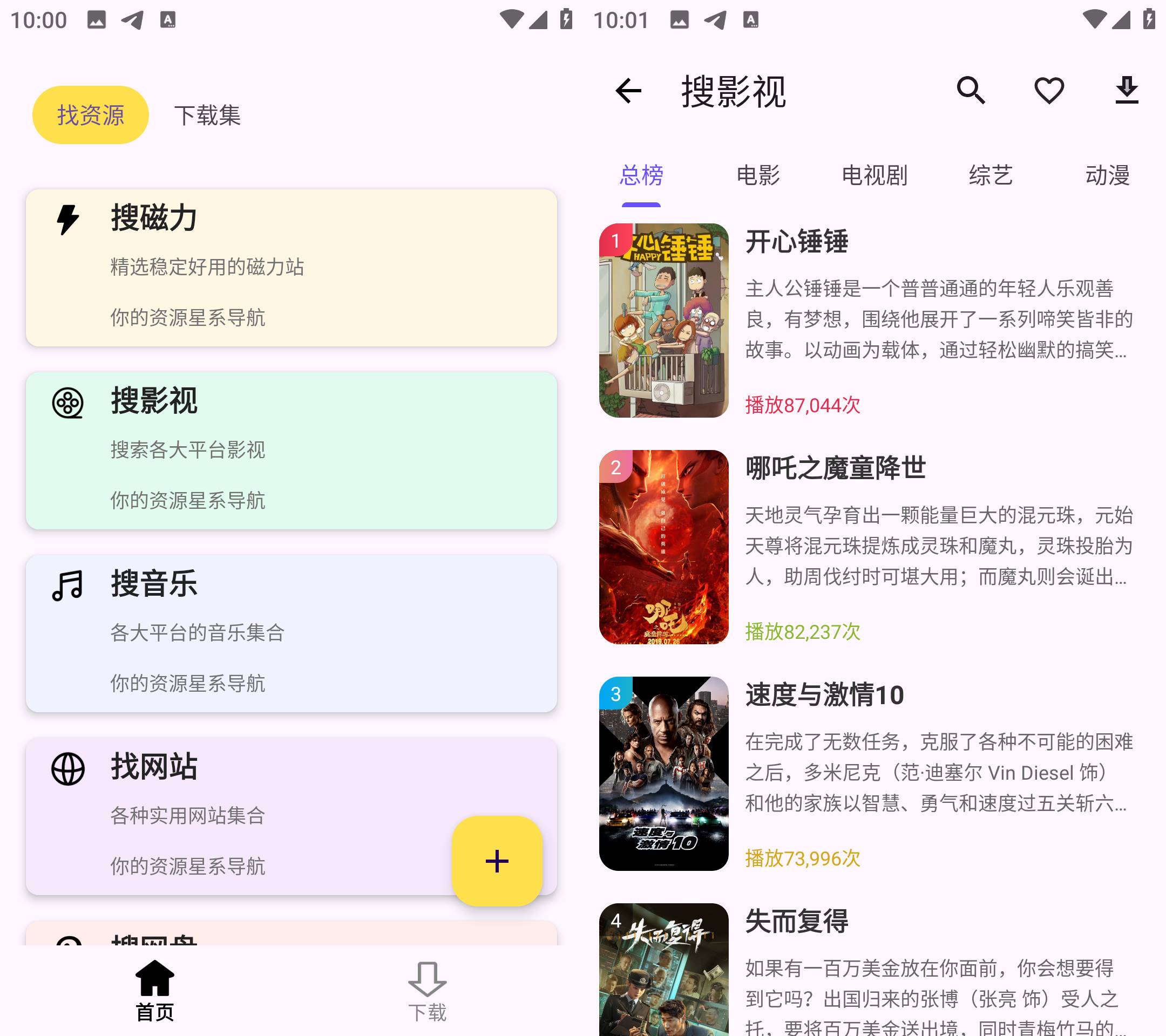Switch to the 下载 bottom tab

coord(426,991)
